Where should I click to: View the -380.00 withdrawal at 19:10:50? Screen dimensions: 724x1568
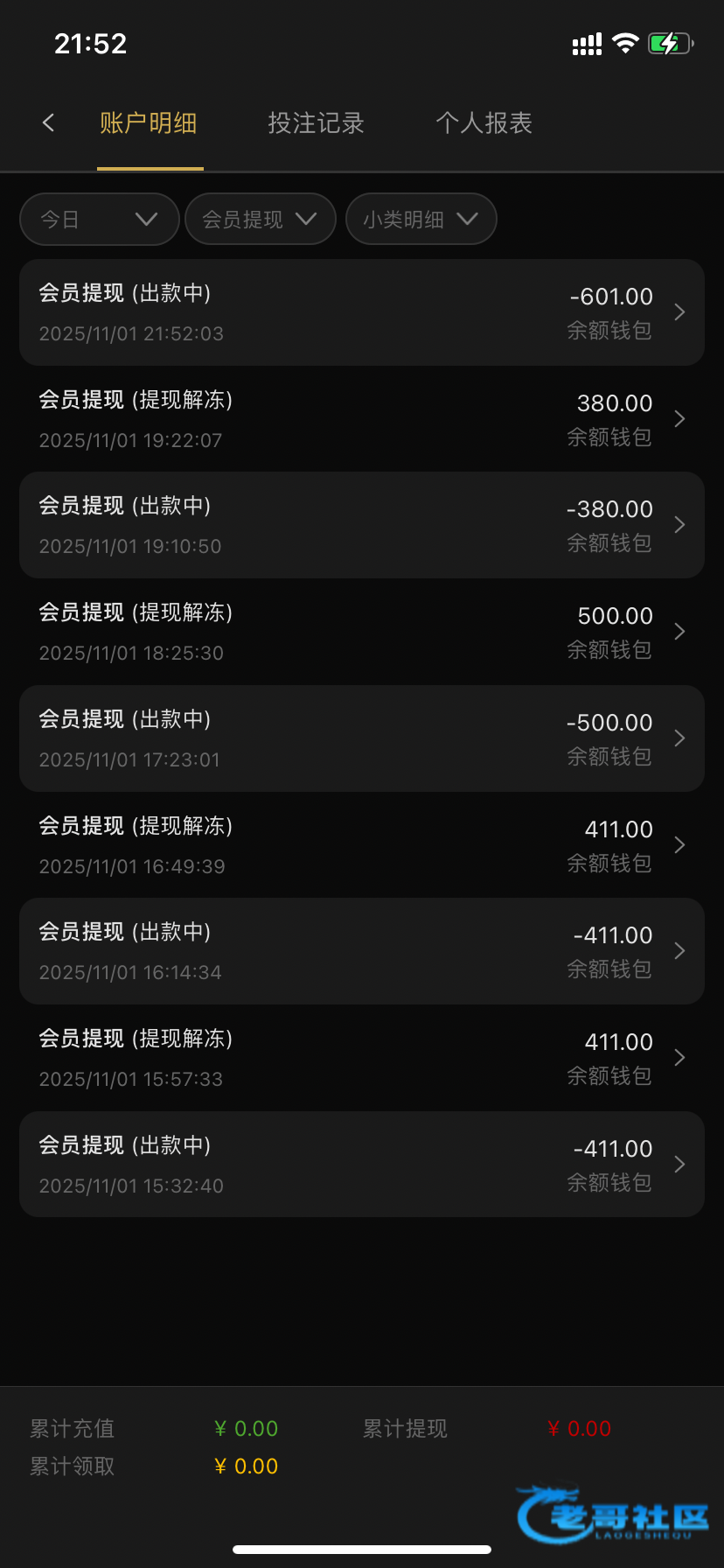(x=362, y=525)
